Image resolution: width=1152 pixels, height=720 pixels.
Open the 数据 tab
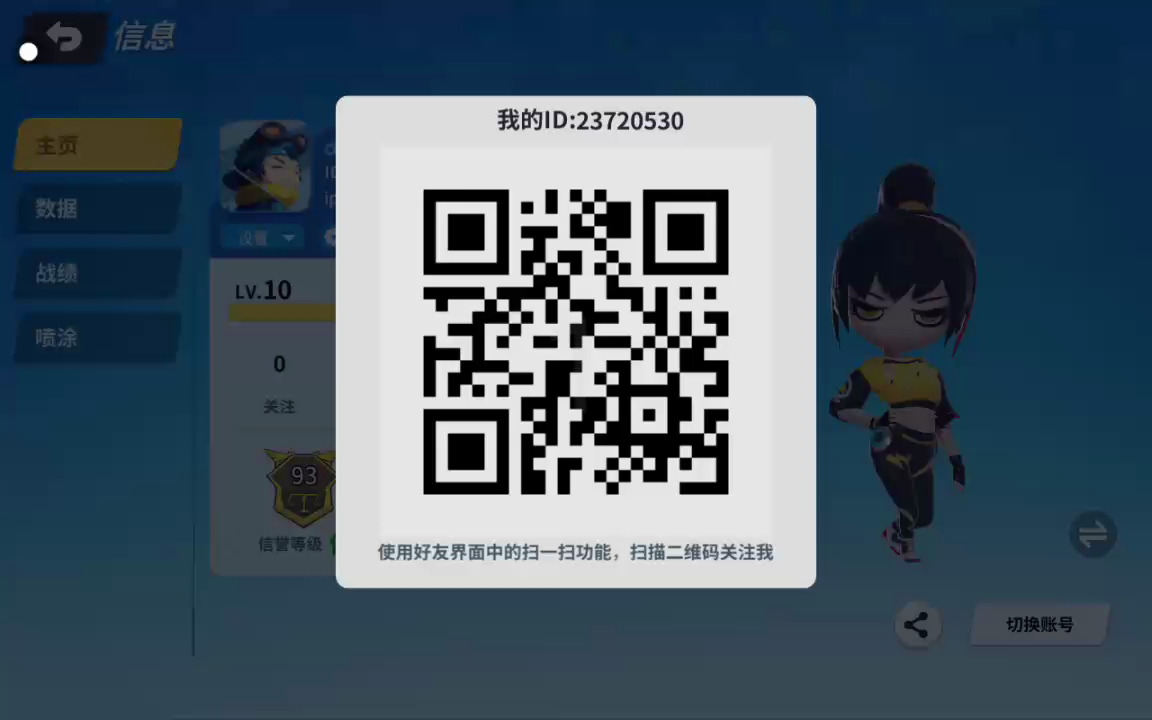(98, 209)
